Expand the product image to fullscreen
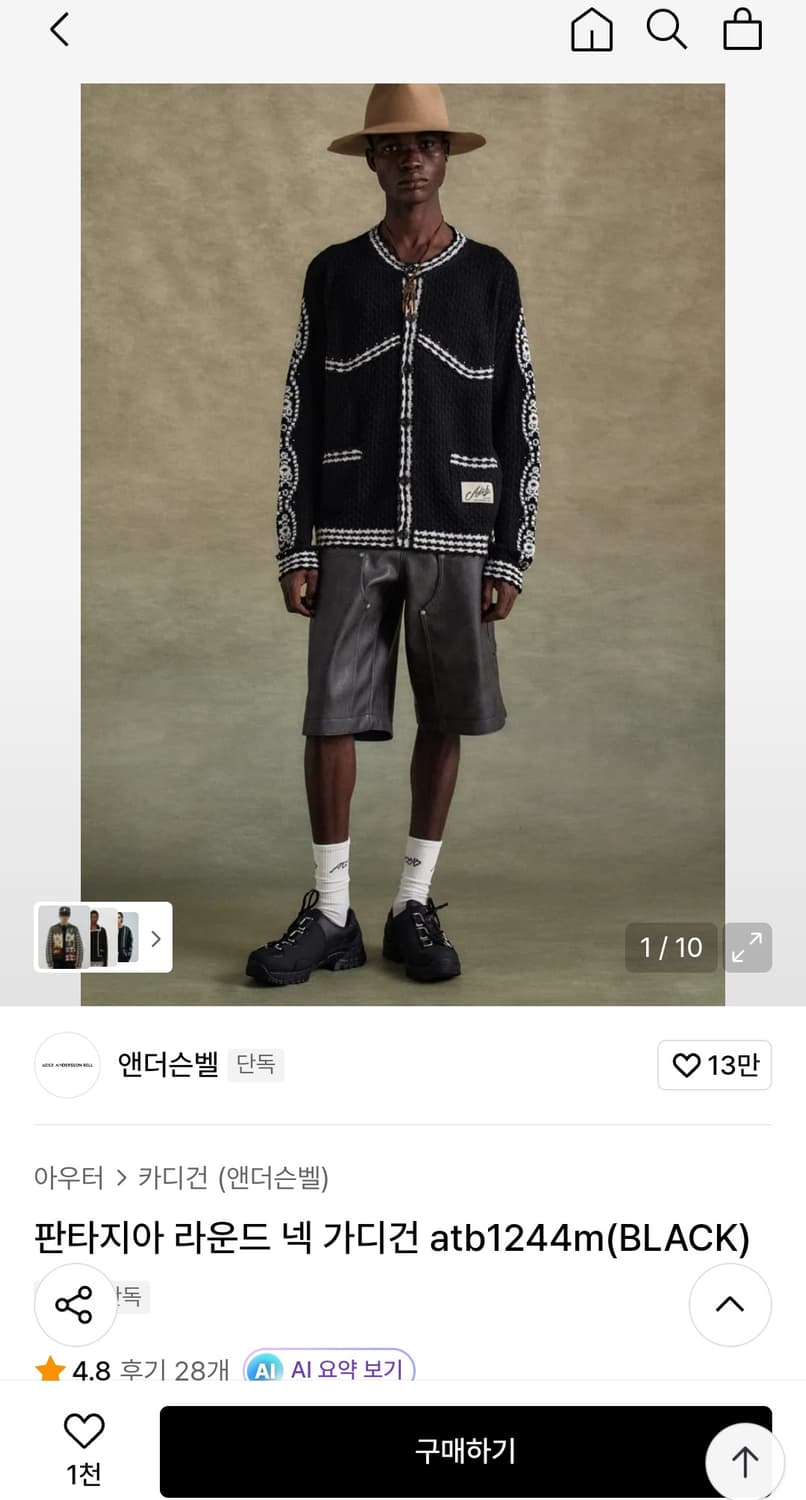The image size is (806, 1500). tap(748, 948)
